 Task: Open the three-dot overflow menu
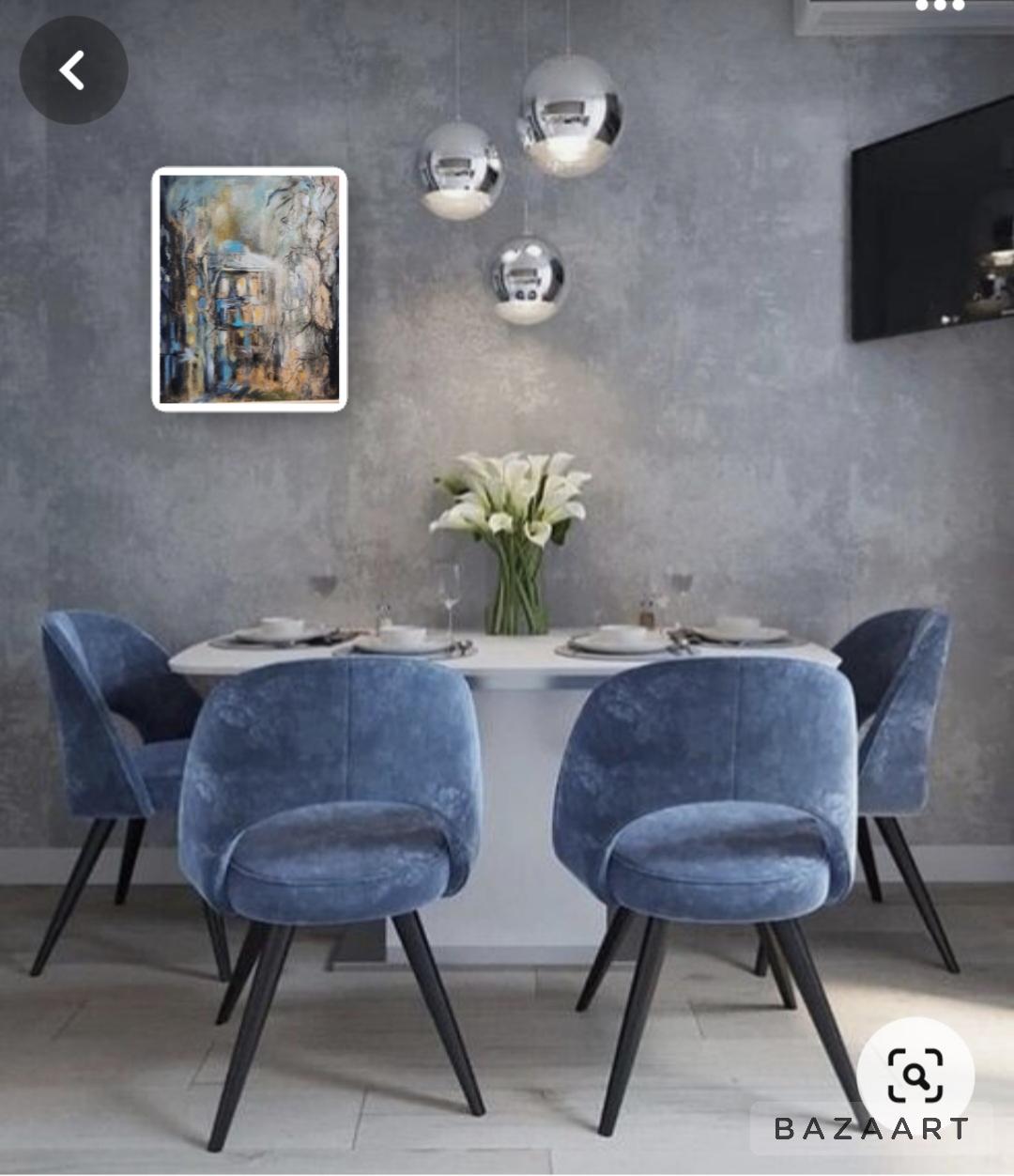click(x=939, y=6)
